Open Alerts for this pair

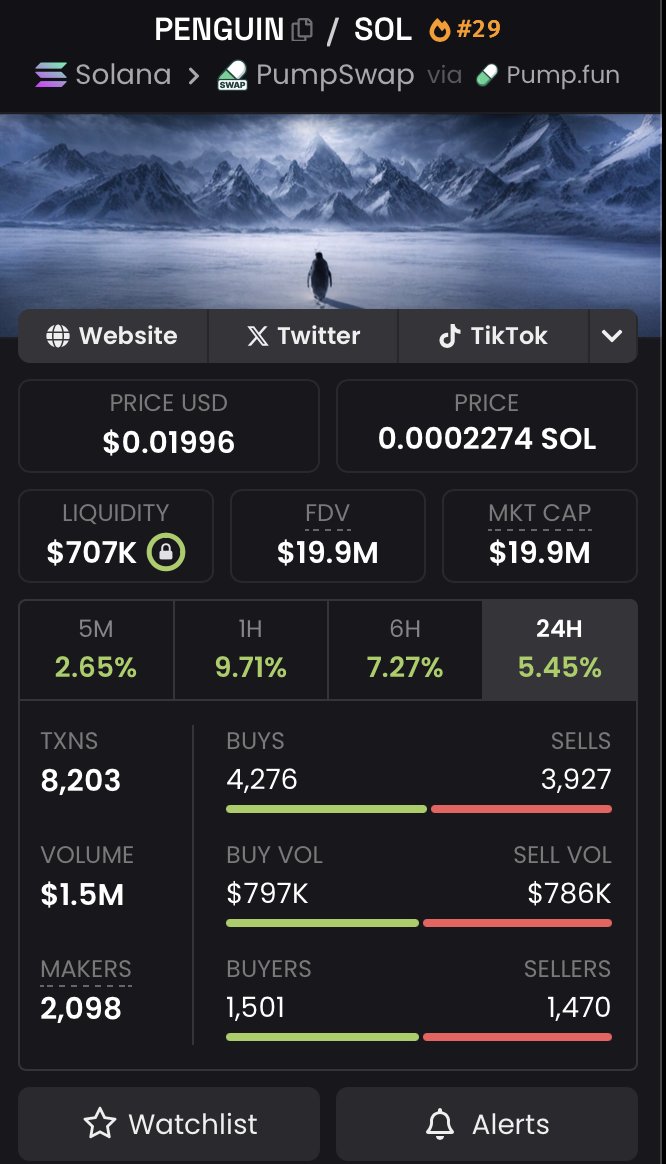click(487, 1124)
